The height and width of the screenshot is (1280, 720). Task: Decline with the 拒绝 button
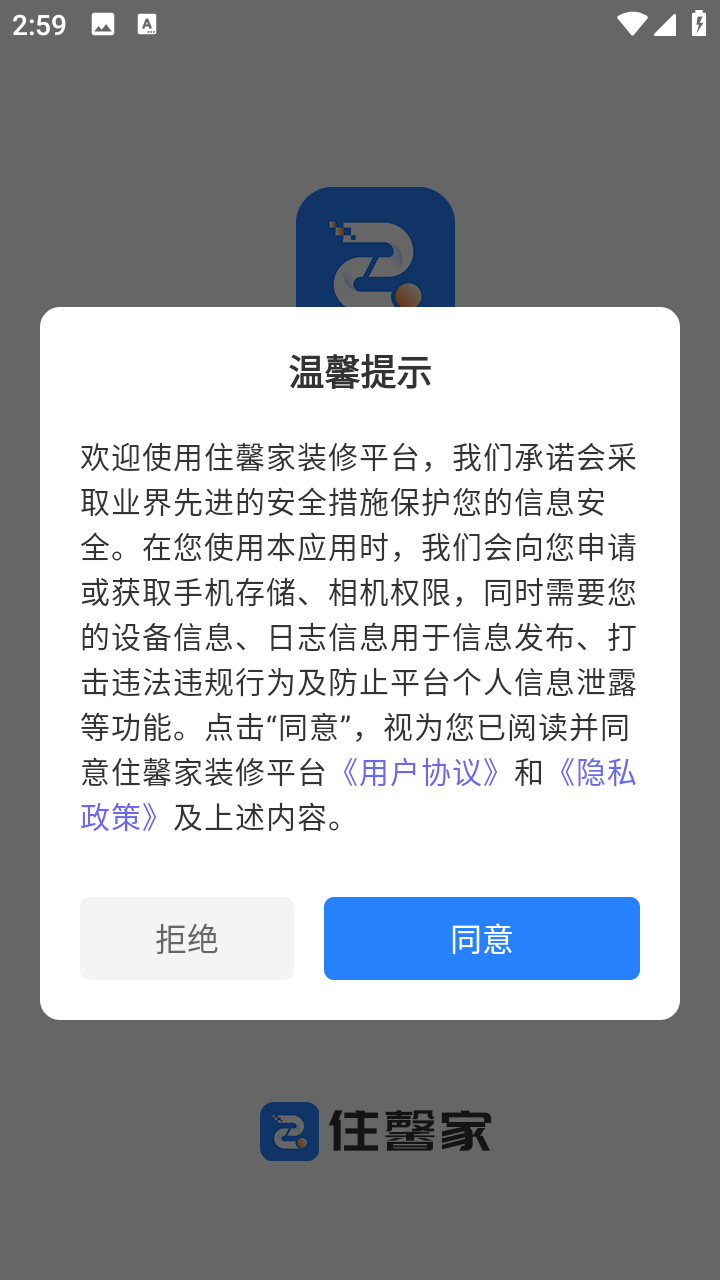click(187, 938)
